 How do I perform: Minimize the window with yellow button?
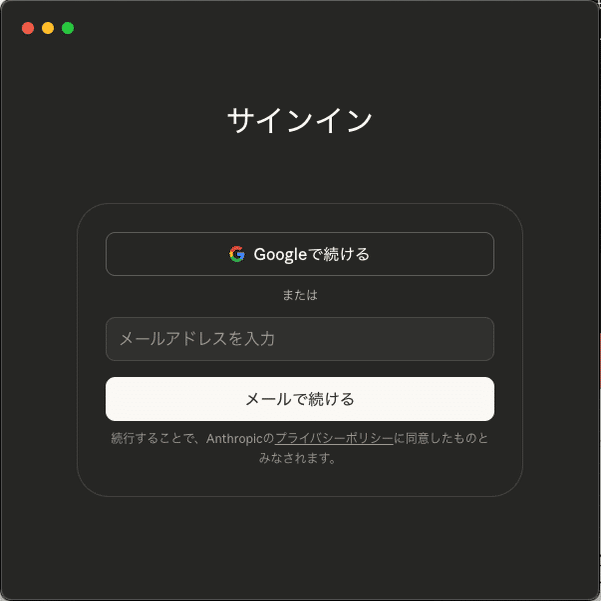pos(48,28)
